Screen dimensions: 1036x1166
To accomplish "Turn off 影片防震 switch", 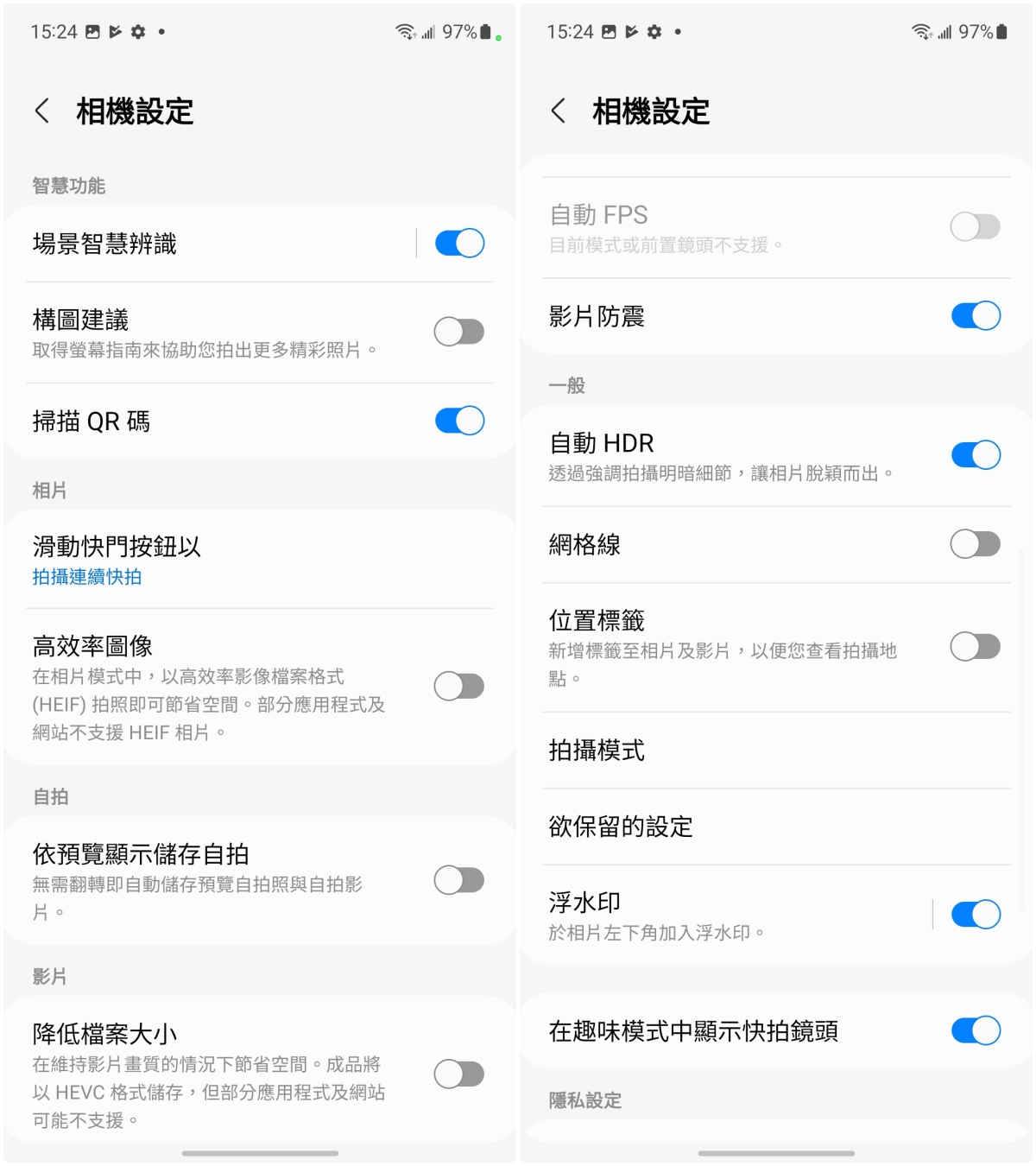I will tap(976, 316).
